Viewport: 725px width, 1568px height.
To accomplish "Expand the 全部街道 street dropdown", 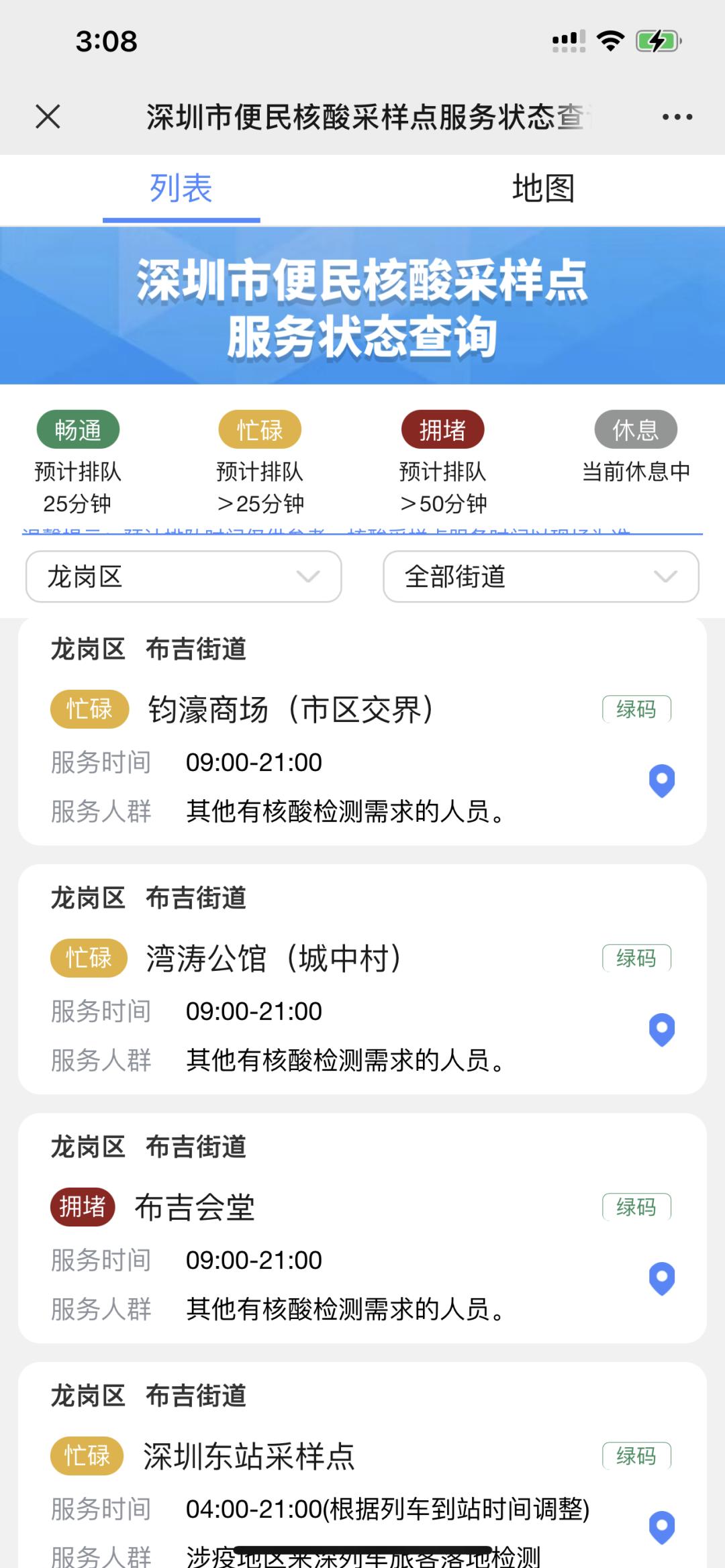I will (540, 576).
